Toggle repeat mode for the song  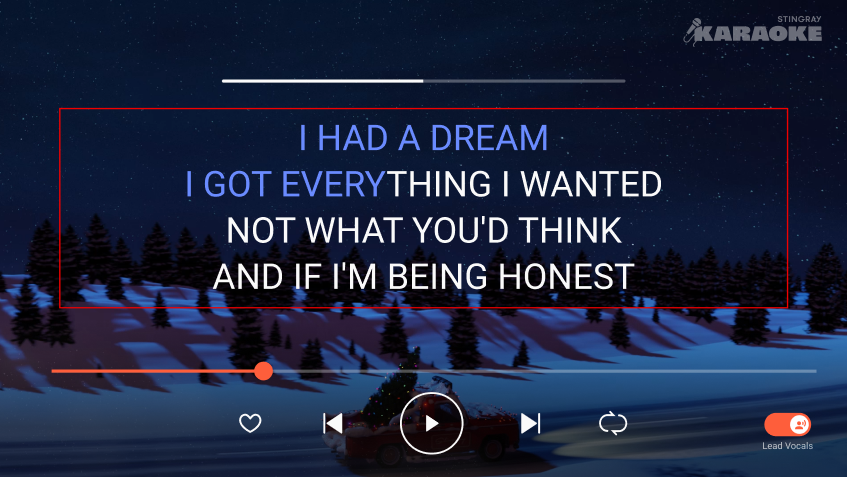pyautogui.click(x=613, y=424)
